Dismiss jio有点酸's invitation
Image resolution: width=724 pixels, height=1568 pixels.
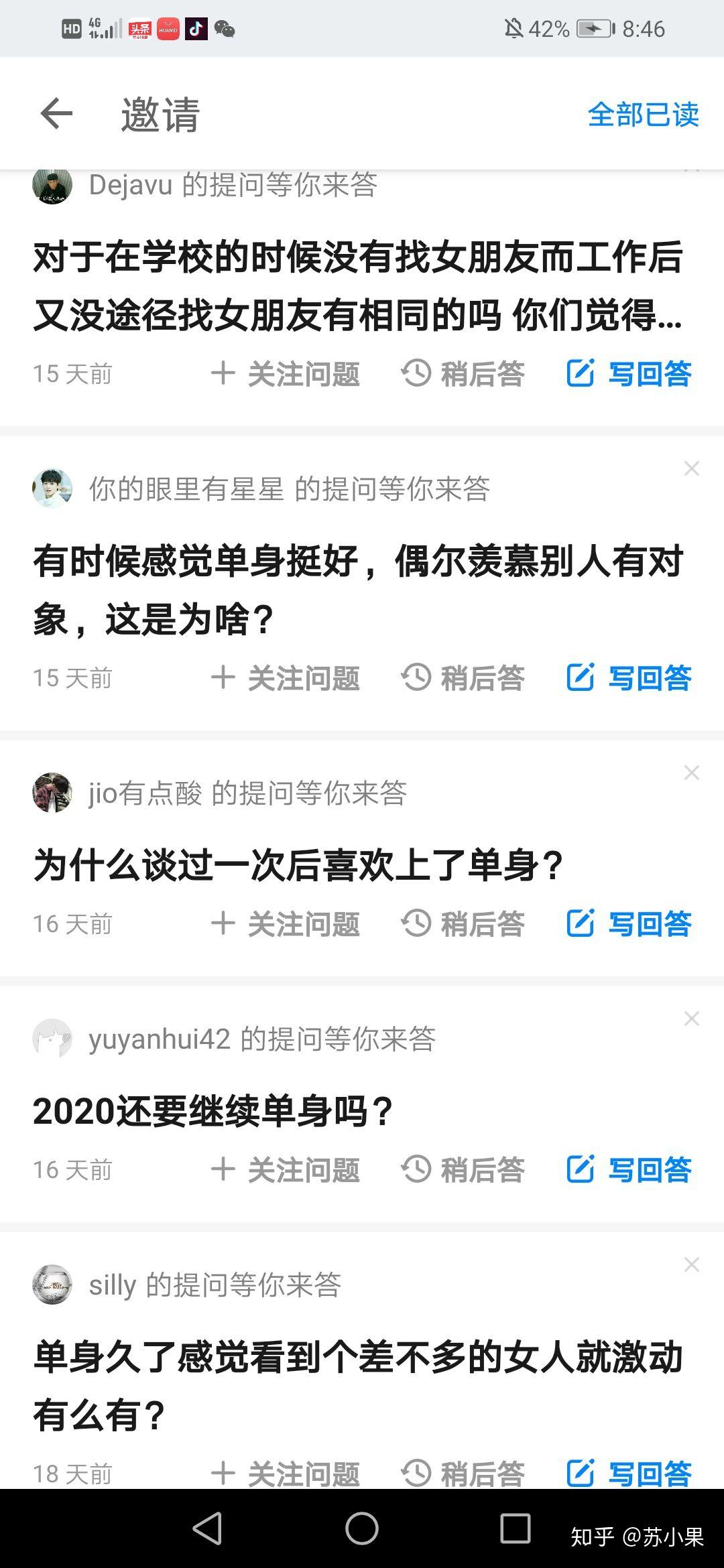coord(691,773)
